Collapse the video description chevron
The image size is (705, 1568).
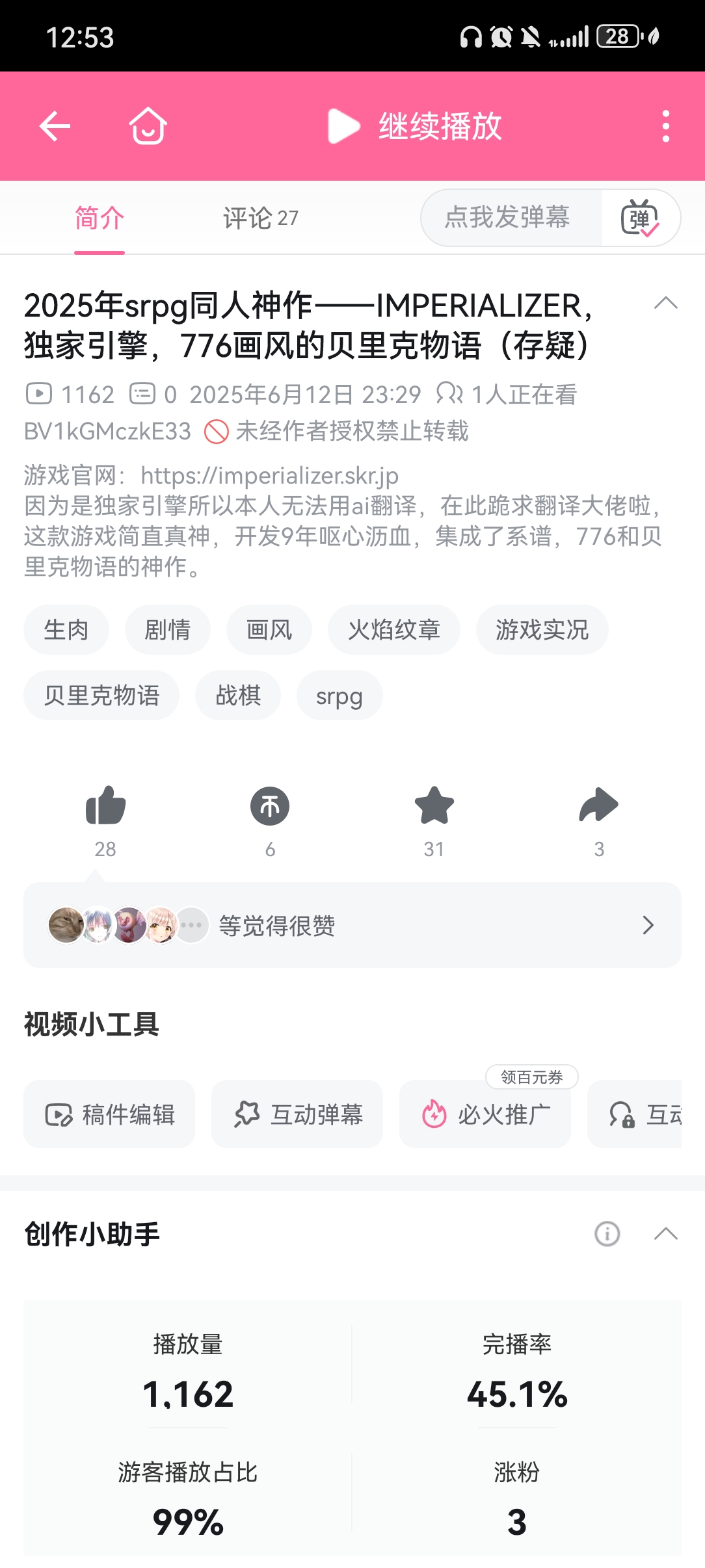tap(665, 304)
